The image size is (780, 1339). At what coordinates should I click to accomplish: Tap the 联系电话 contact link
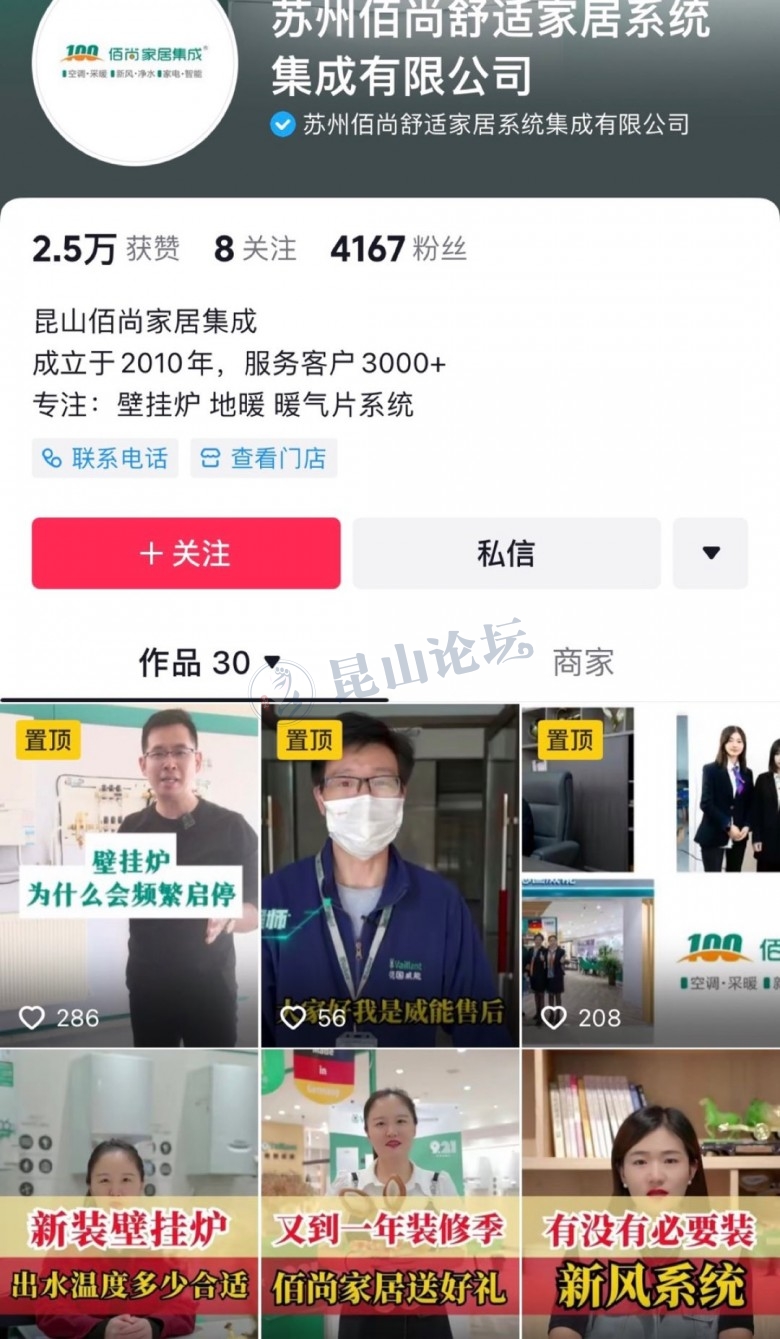click(x=105, y=458)
